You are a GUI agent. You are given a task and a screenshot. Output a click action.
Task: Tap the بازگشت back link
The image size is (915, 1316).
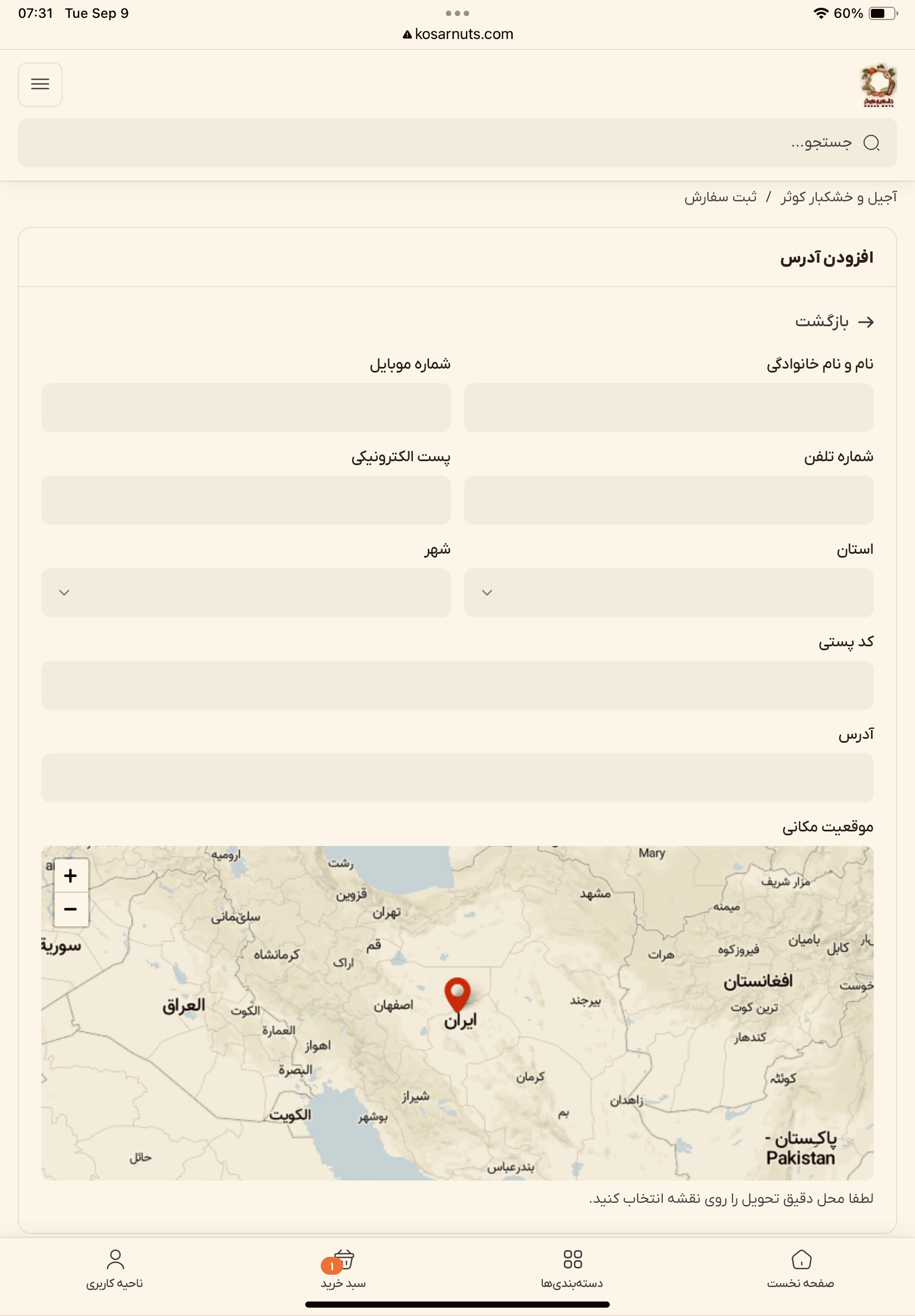[834, 322]
